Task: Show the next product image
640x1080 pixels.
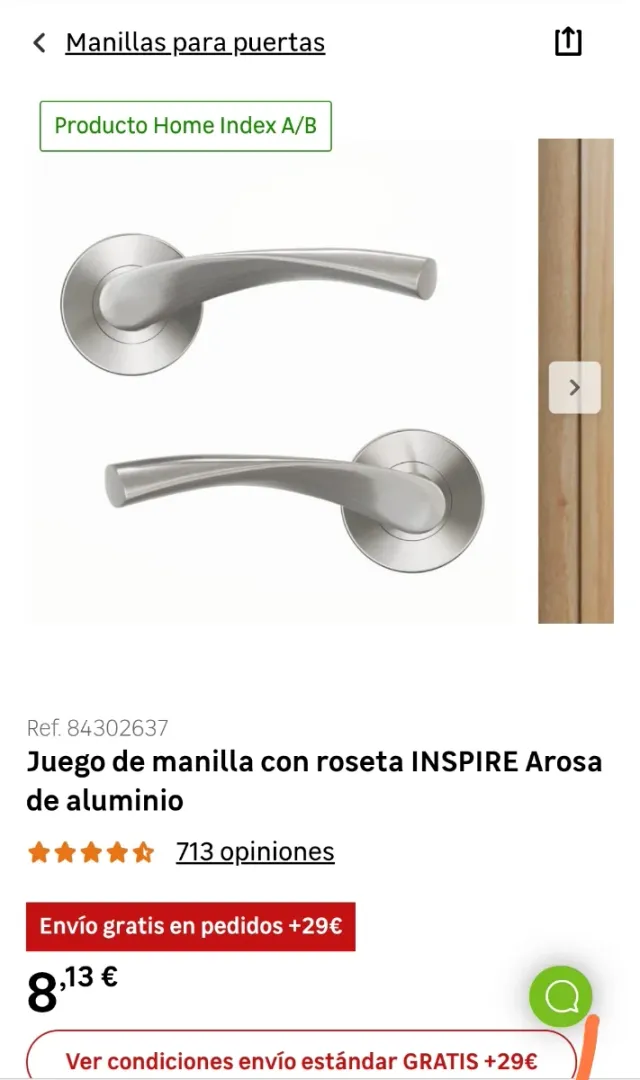Action: point(574,387)
